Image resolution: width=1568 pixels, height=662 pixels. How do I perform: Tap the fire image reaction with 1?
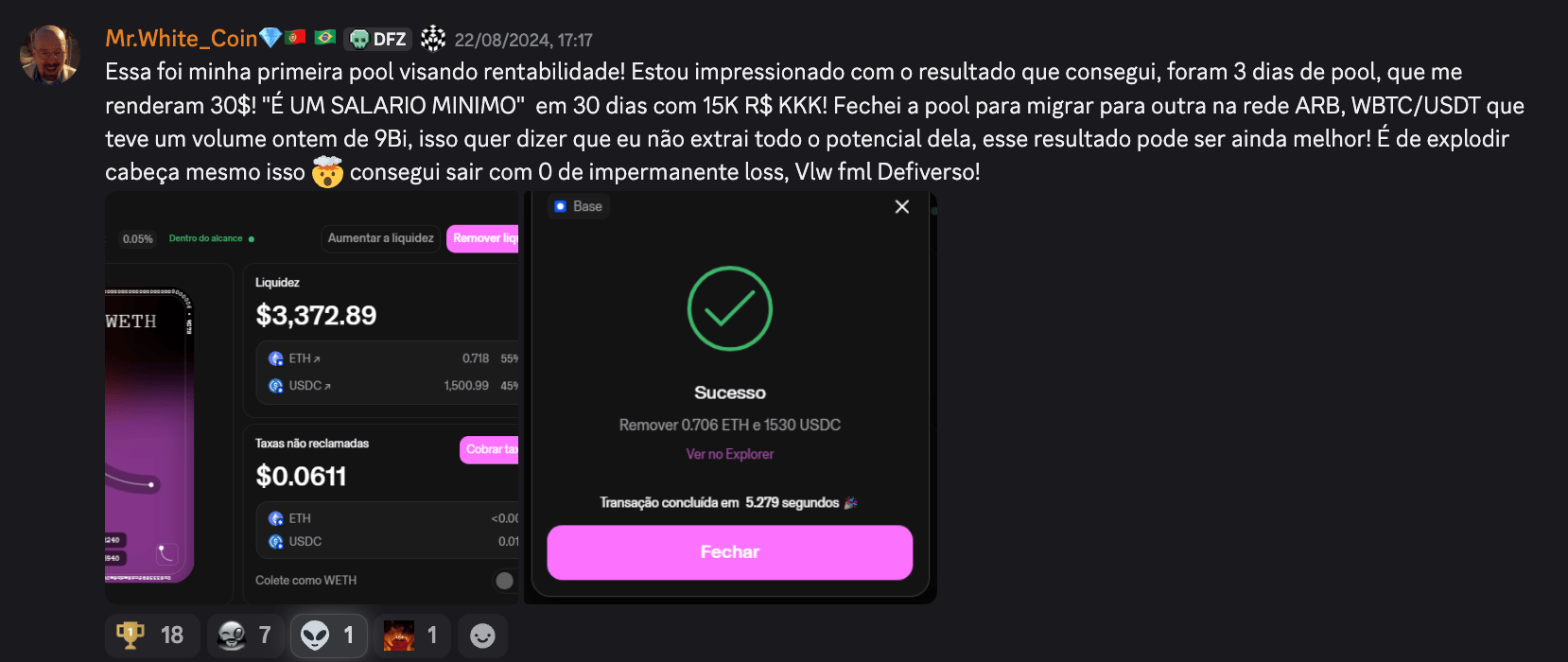coord(411,635)
